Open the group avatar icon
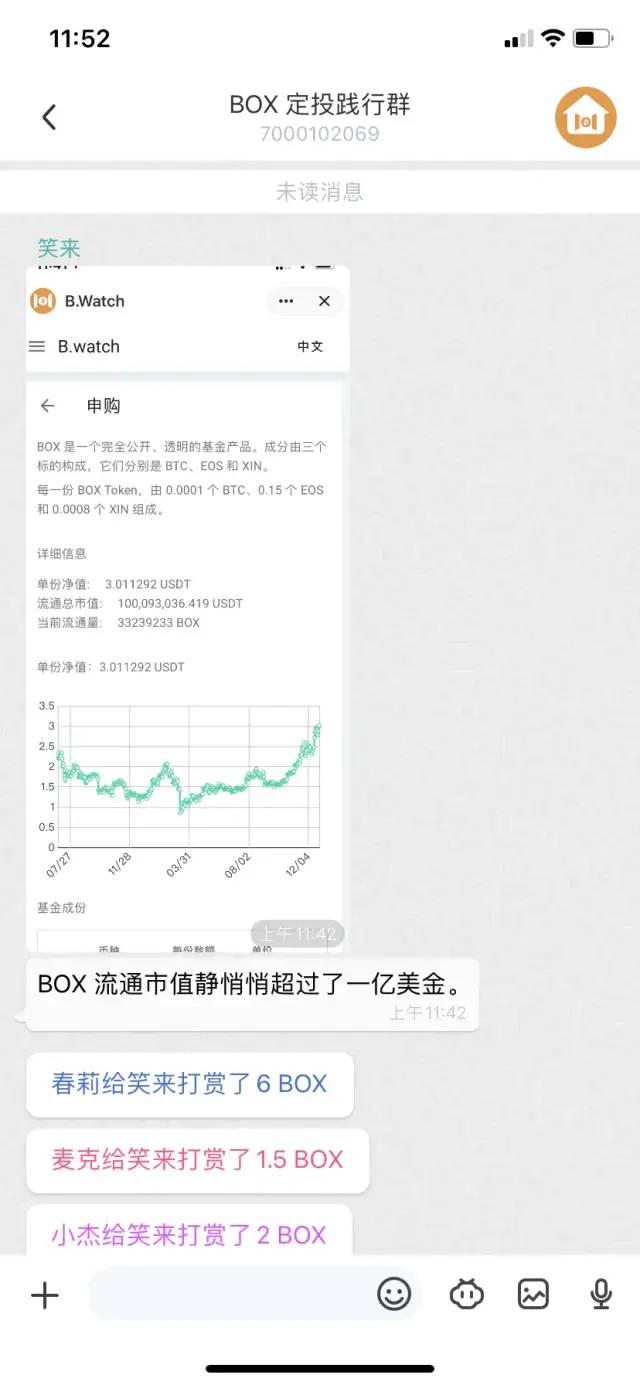The width and height of the screenshot is (640, 1385). coord(585,118)
